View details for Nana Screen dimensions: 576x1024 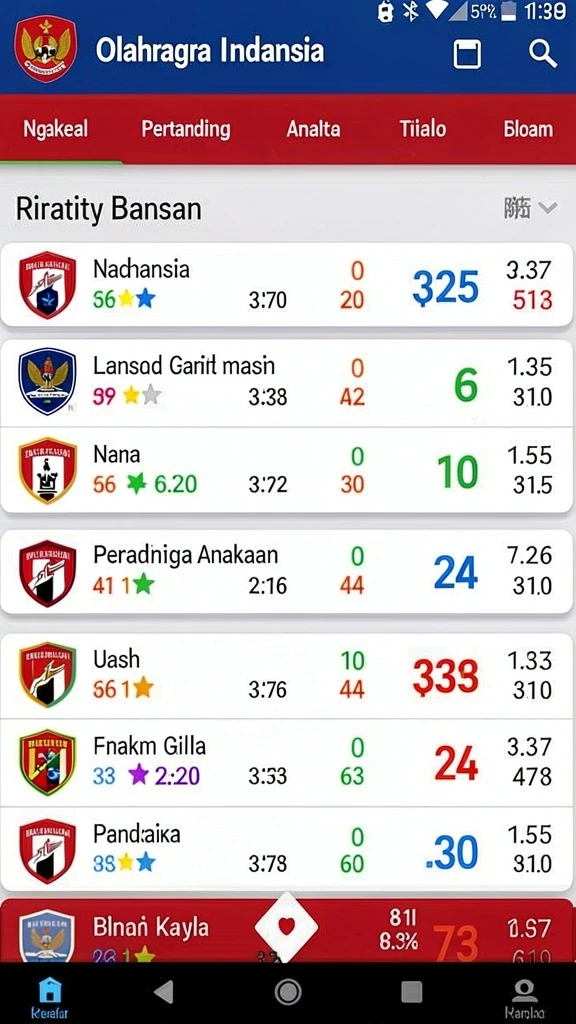(x=287, y=470)
